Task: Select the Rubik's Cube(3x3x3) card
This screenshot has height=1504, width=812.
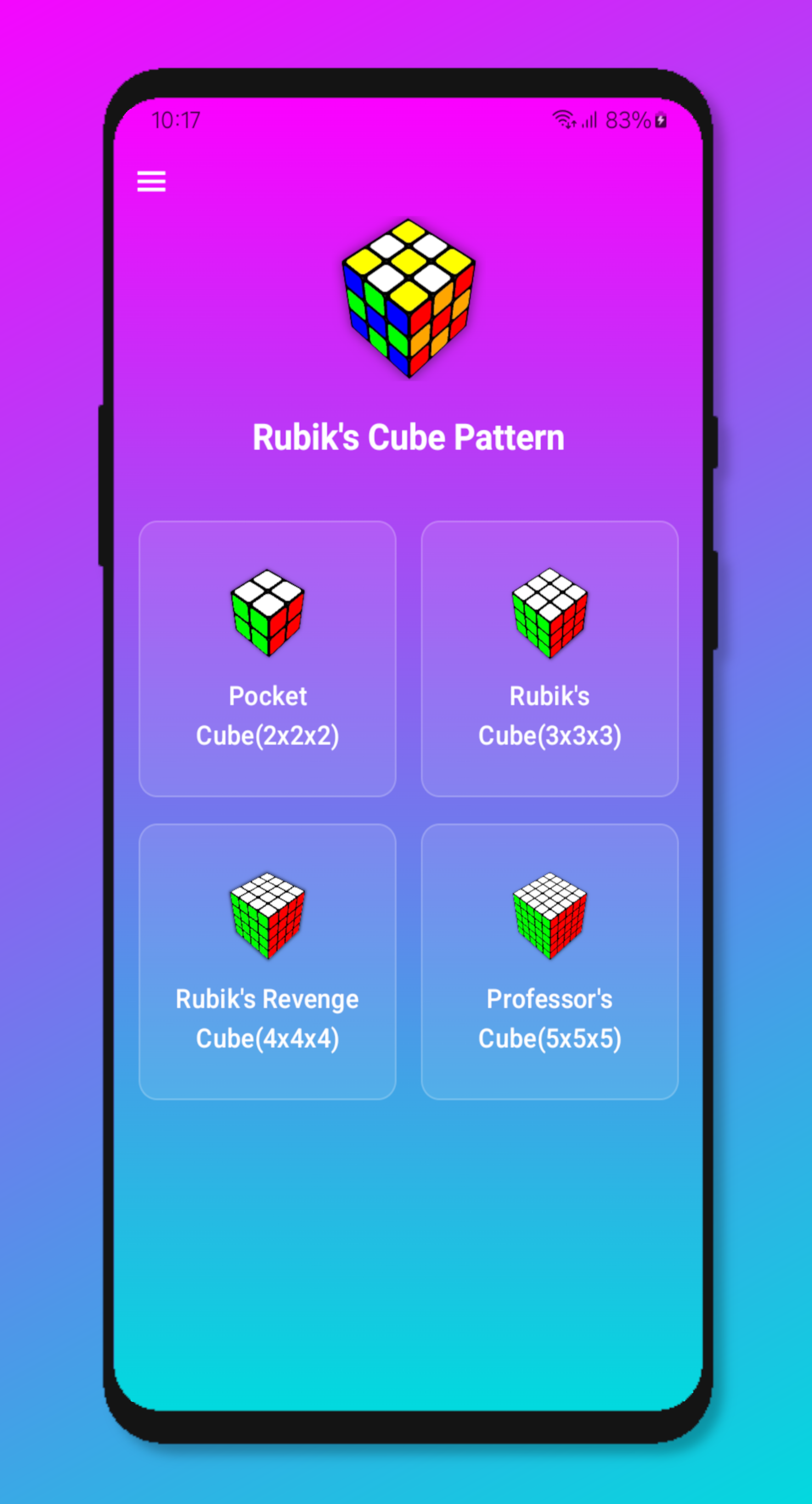Action: point(549,659)
